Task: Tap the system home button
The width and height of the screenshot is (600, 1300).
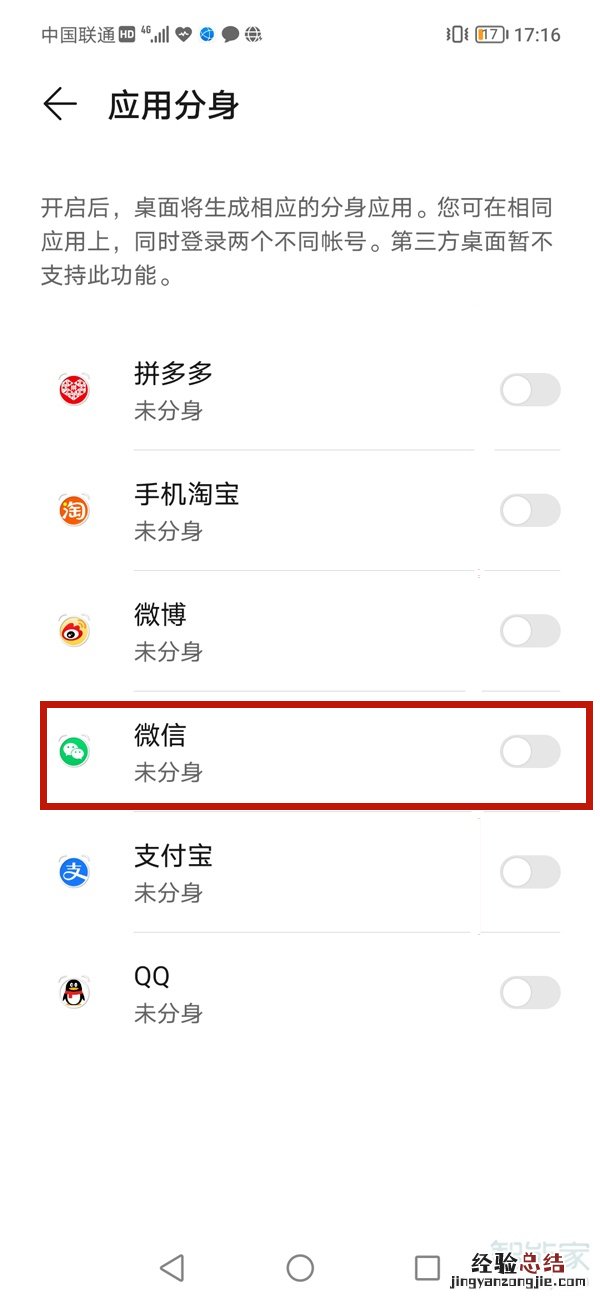Action: click(x=300, y=1268)
